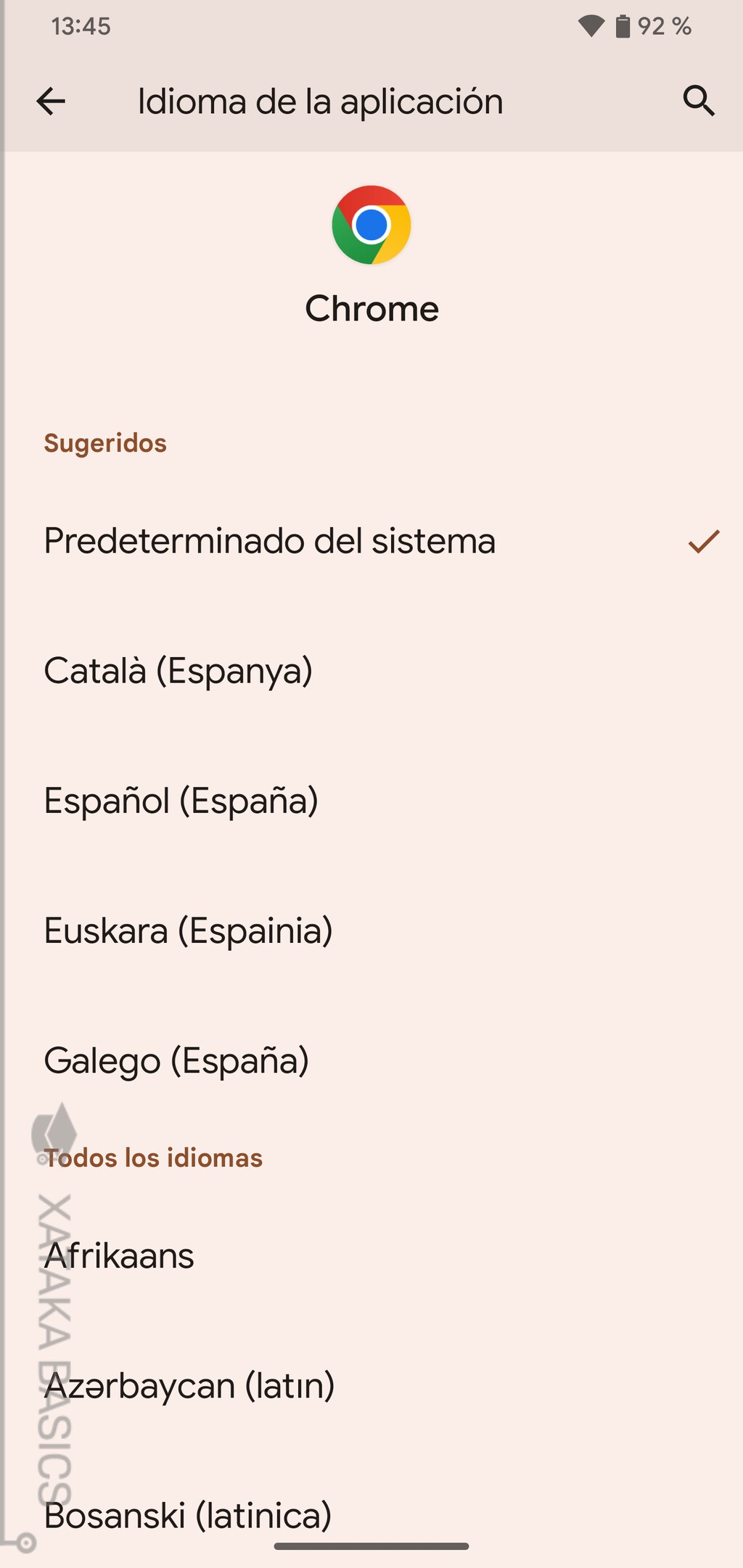The width and height of the screenshot is (743, 1568).
Task: Choose Euskara (Espainia) from the list
Action: pyautogui.click(x=187, y=931)
